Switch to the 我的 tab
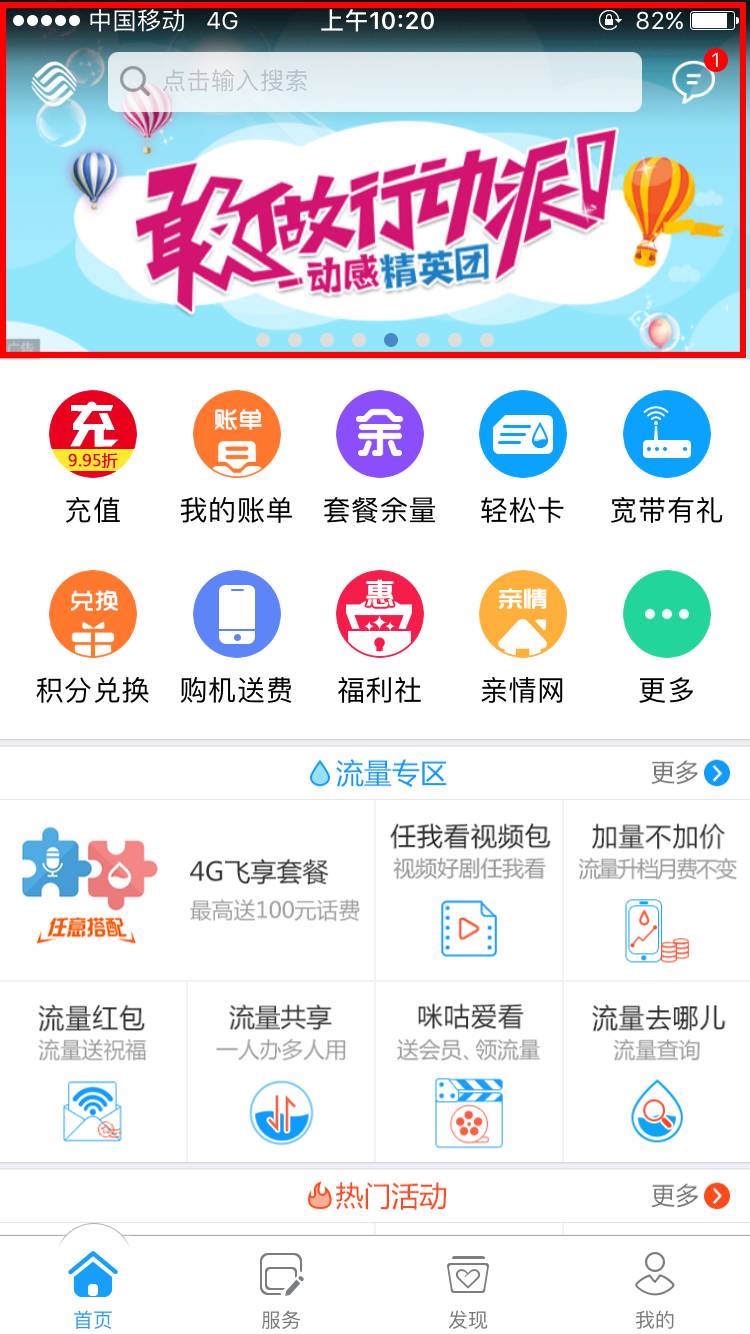This screenshot has width=750, height=1334. click(x=655, y=1290)
